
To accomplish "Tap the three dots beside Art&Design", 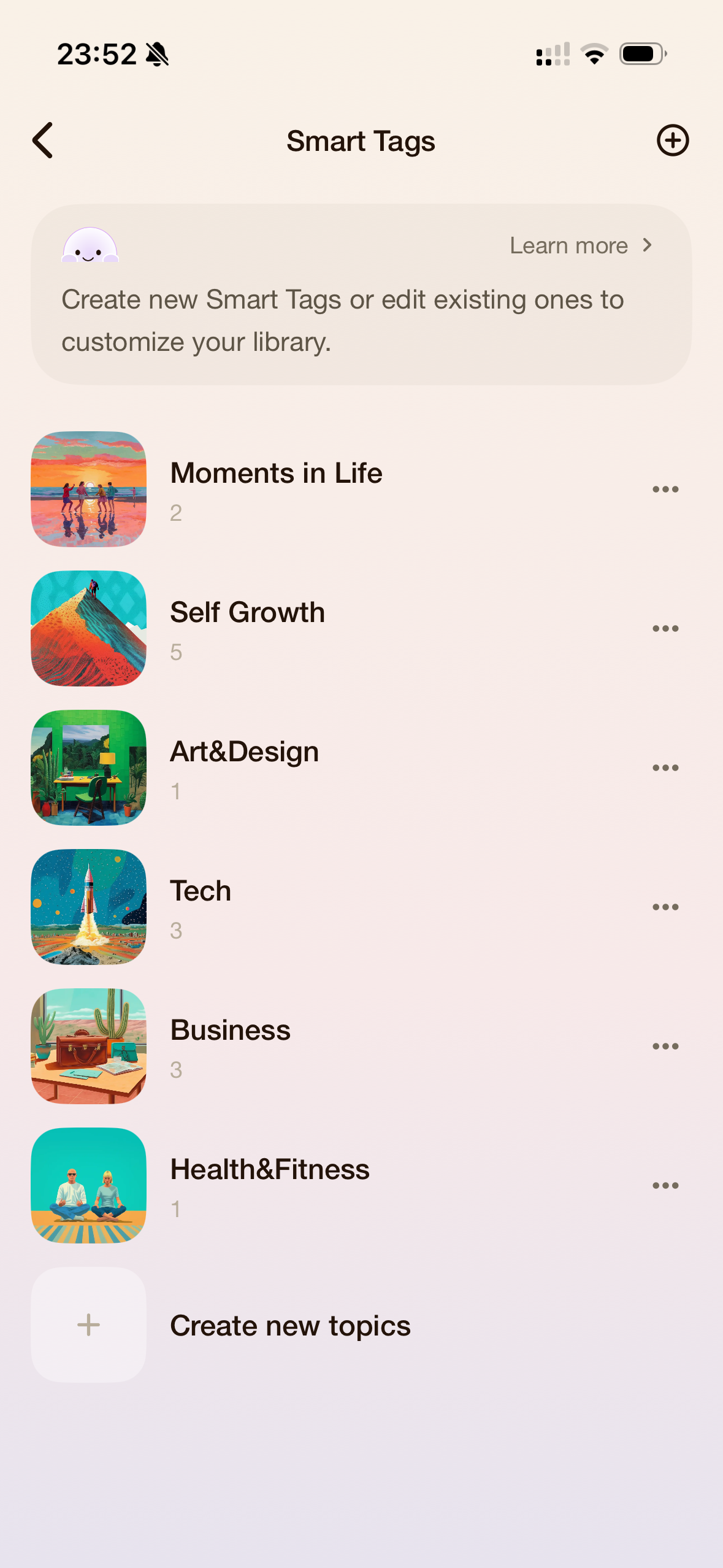I will coord(665,768).
